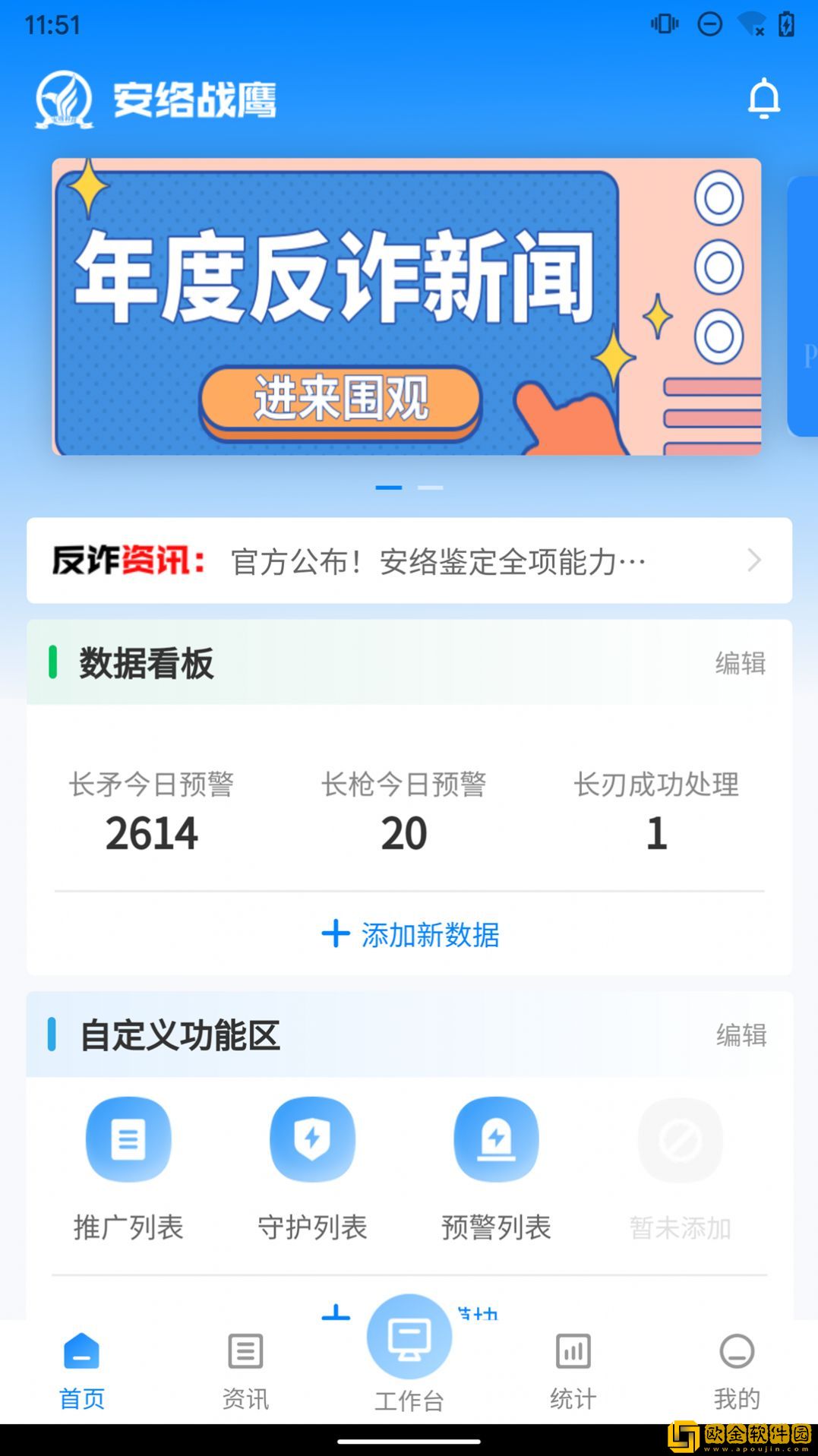The image size is (818, 1456).
Task: Expand the 反诈资讯 news item via chevron
Action: (753, 561)
